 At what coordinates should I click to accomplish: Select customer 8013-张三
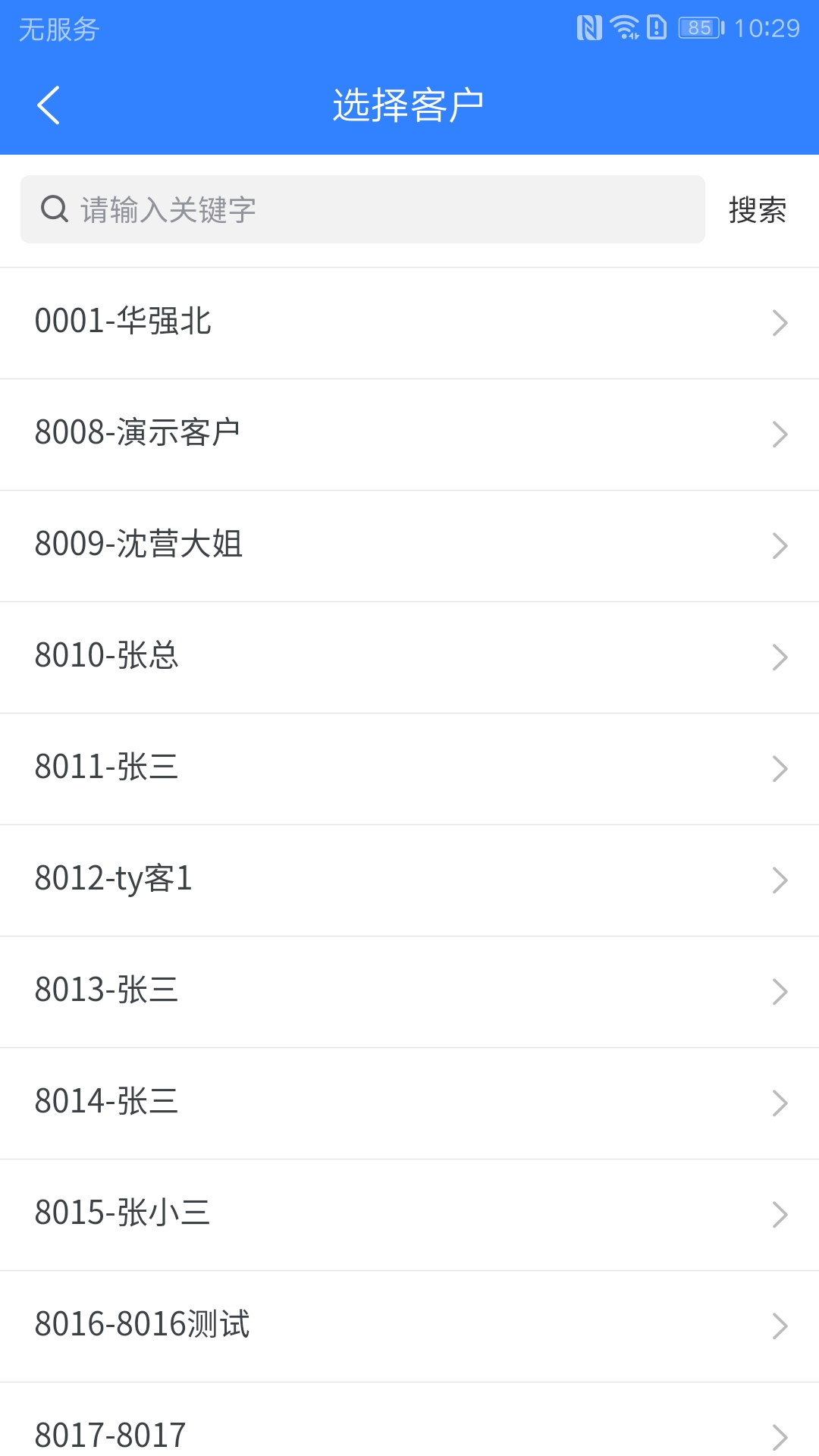[x=409, y=992]
